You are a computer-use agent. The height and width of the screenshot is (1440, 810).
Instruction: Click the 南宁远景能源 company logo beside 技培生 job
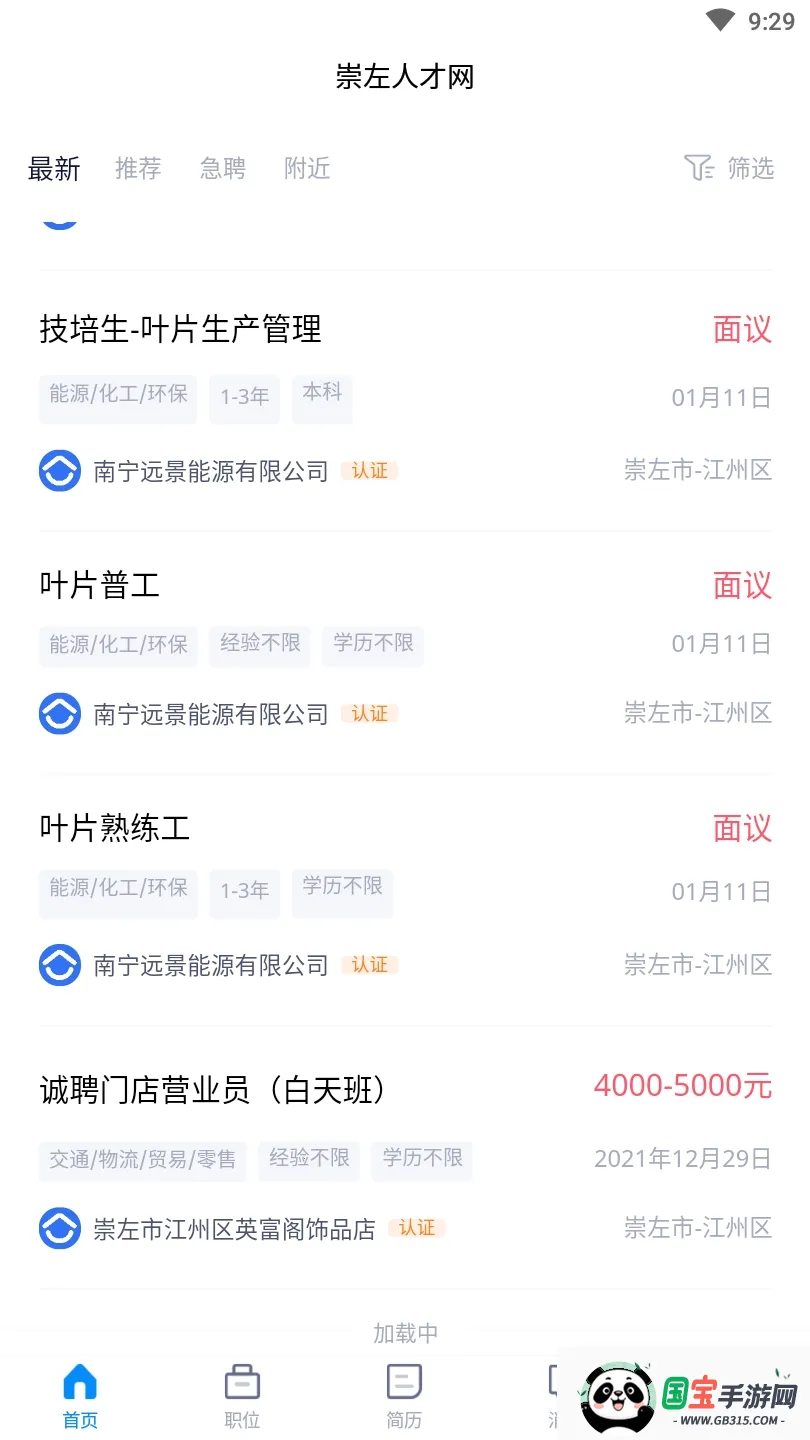pyautogui.click(x=60, y=470)
